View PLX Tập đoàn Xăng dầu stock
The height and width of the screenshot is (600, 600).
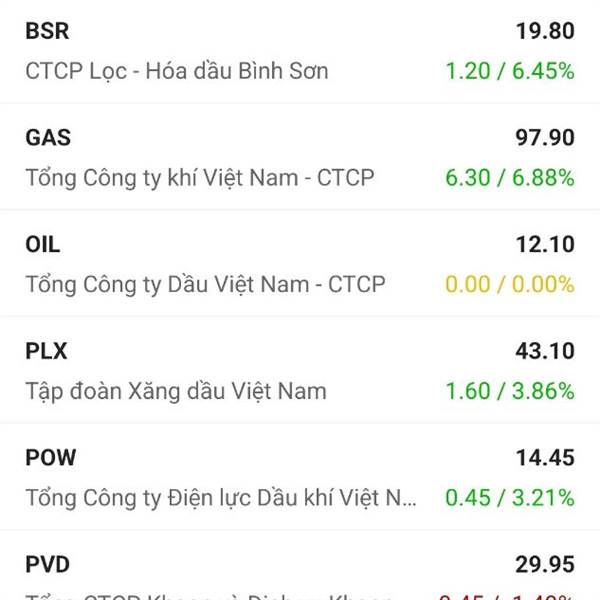point(300,370)
